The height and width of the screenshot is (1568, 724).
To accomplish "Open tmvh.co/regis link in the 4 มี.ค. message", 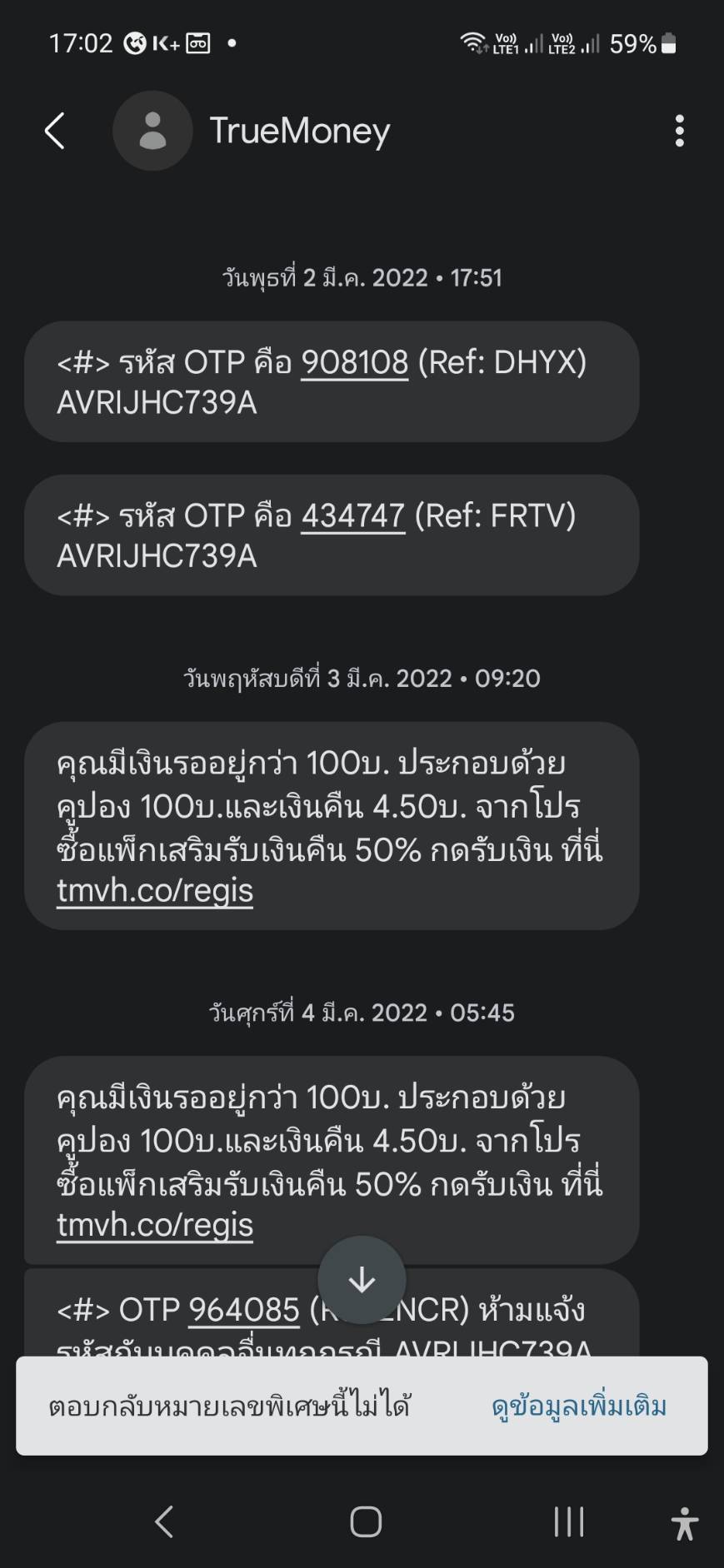I will [x=155, y=1226].
